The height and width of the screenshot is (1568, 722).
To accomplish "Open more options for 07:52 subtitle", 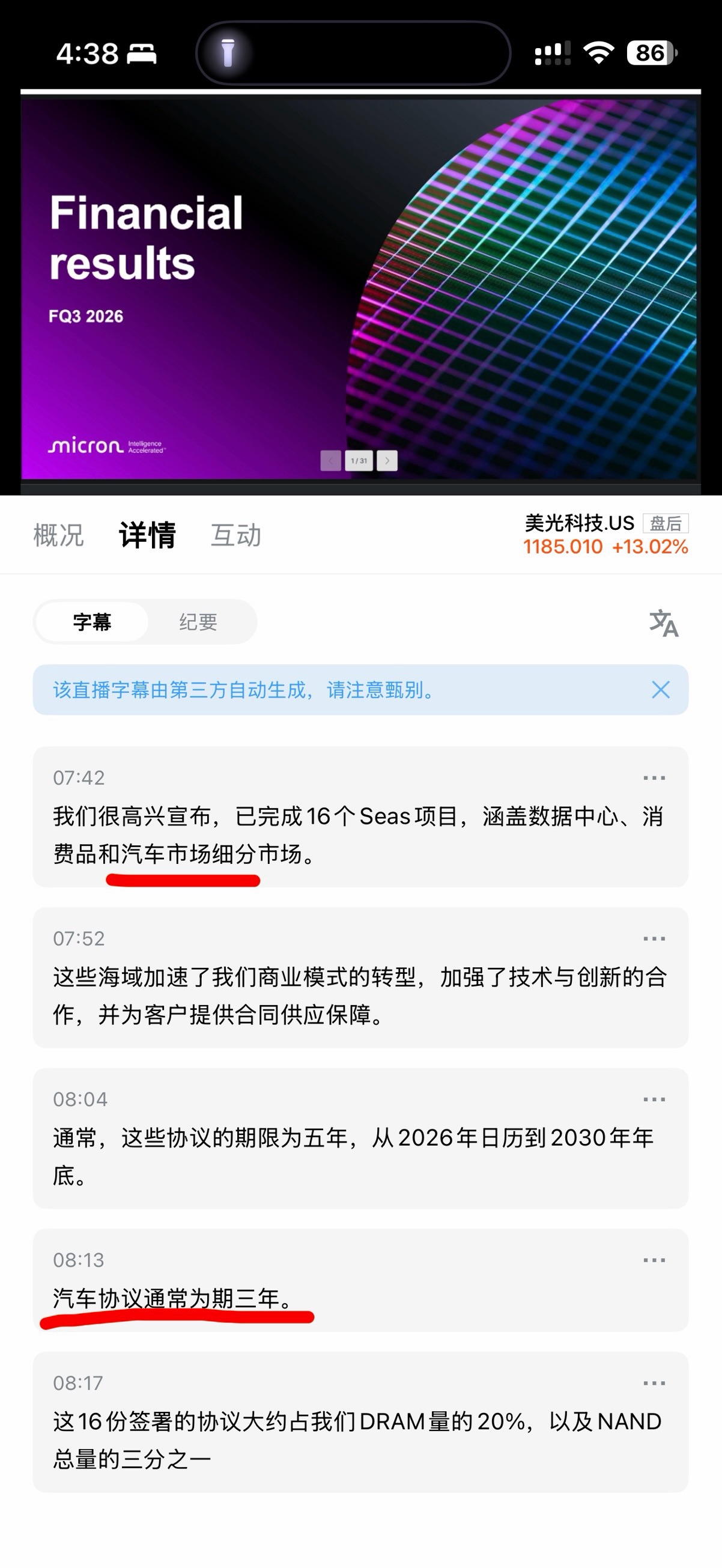I will point(655,938).
